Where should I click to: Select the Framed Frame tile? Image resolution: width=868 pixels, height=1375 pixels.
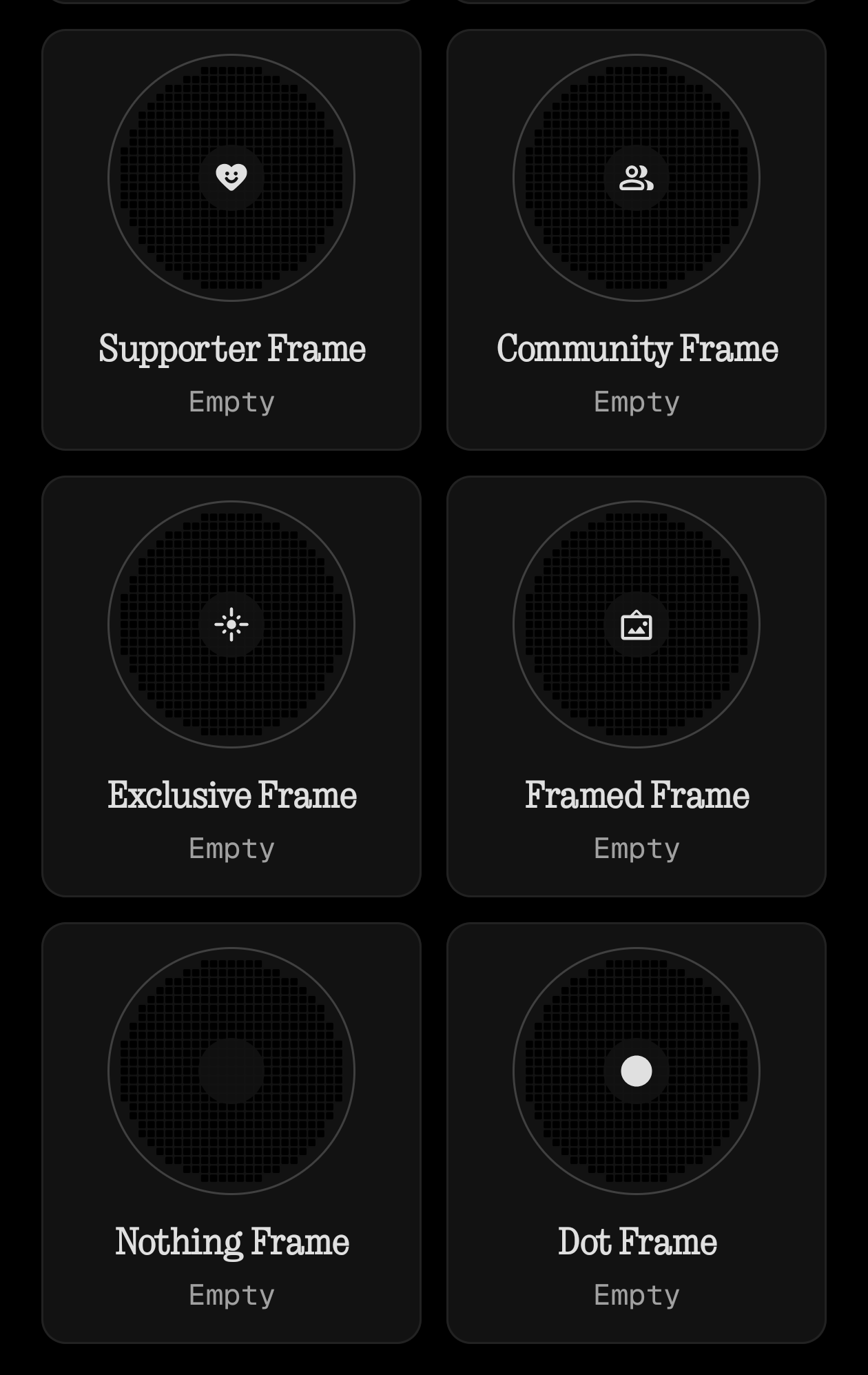coord(636,686)
